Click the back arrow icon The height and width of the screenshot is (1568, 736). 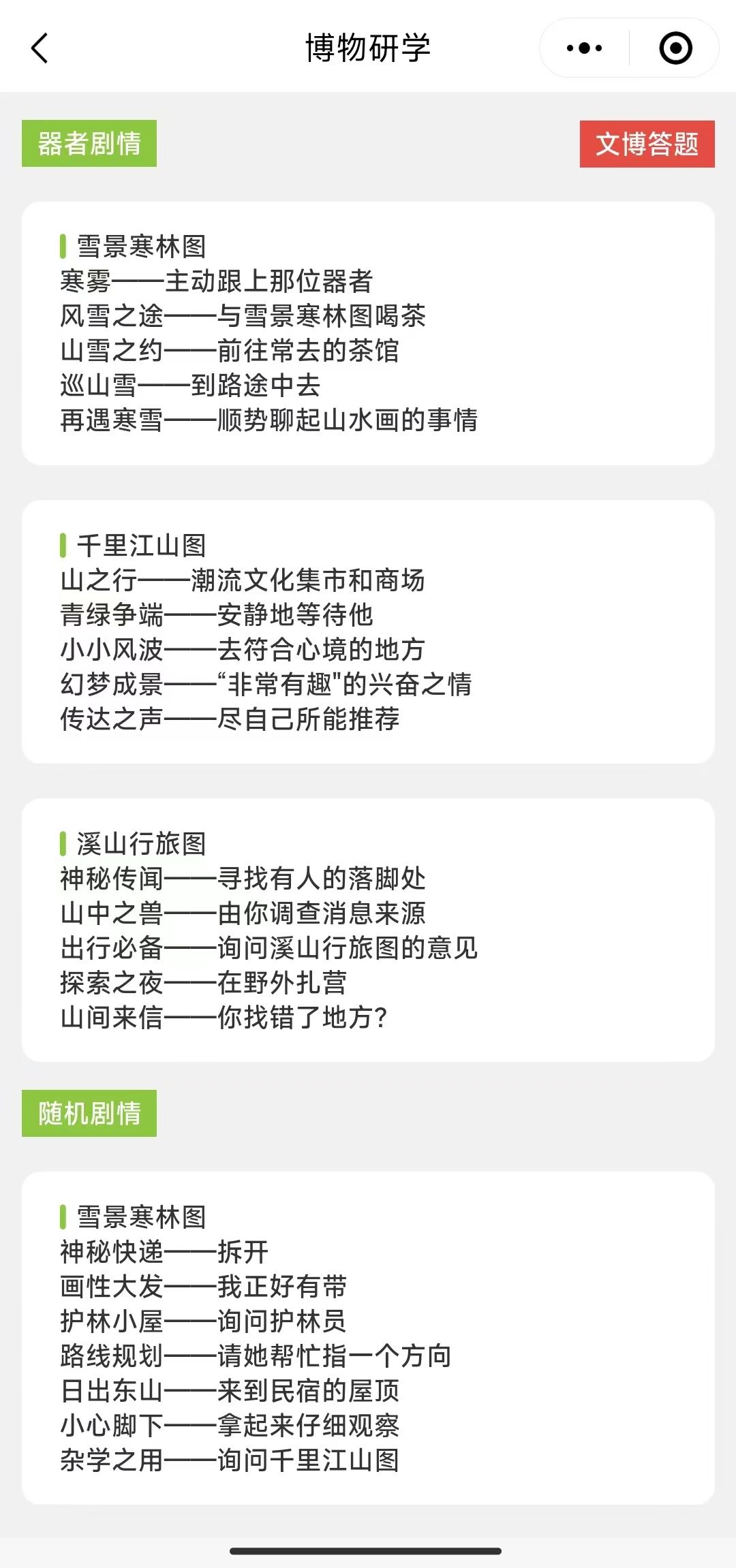(x=40, y=48)
